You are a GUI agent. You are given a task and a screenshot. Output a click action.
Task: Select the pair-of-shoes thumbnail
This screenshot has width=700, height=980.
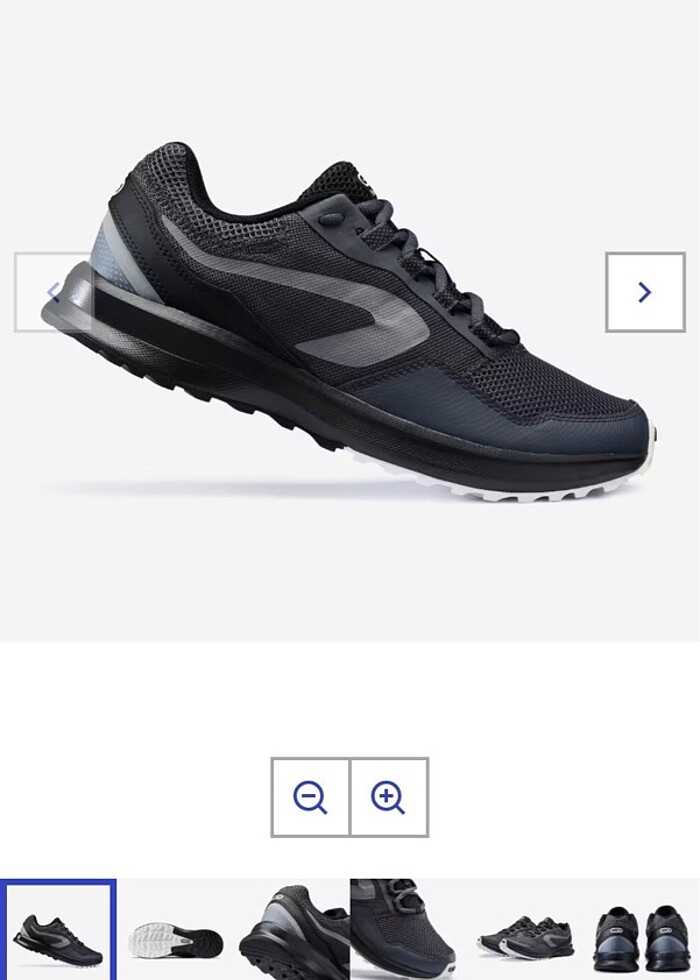(x=525, y=930)
